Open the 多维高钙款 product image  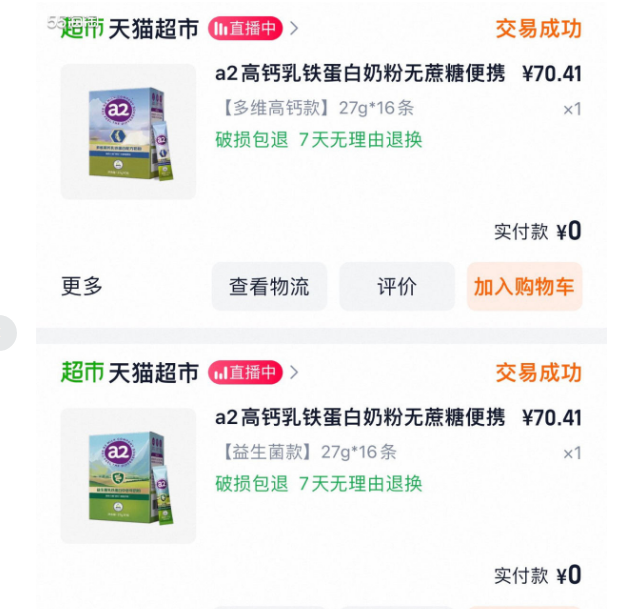[128, 131]
